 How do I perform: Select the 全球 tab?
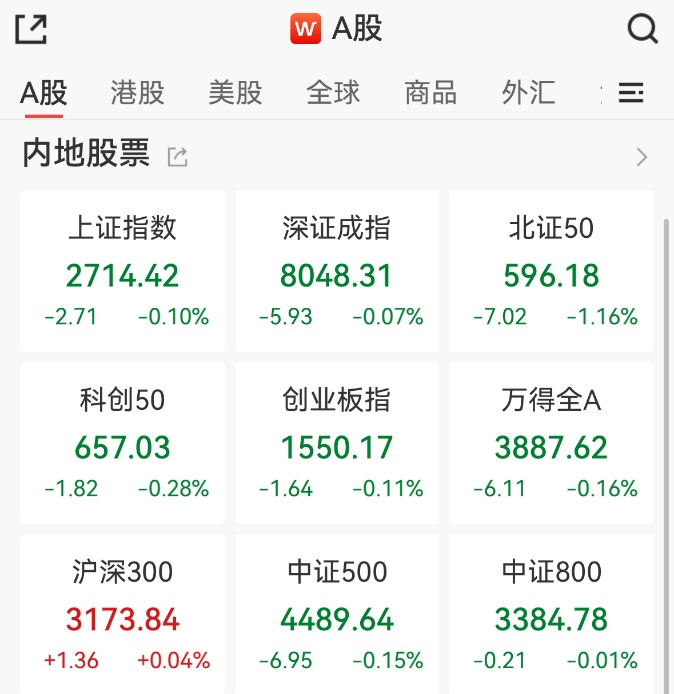click(x=333, y=93)
